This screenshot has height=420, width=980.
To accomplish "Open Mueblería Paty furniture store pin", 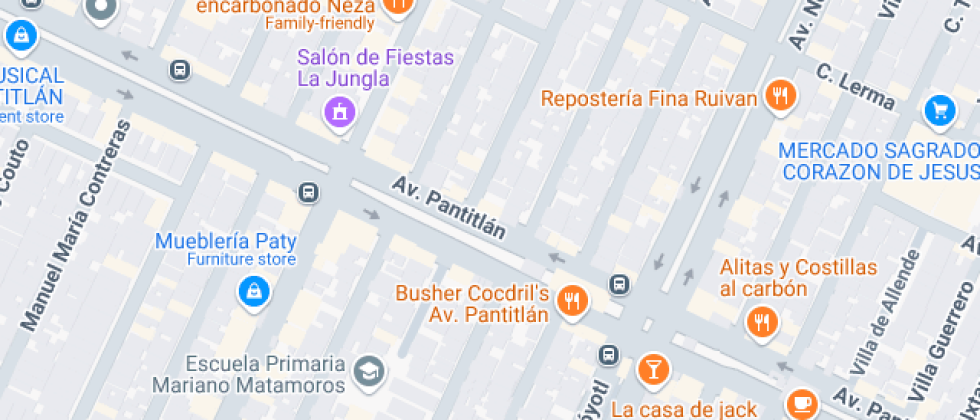I will 254,291.
